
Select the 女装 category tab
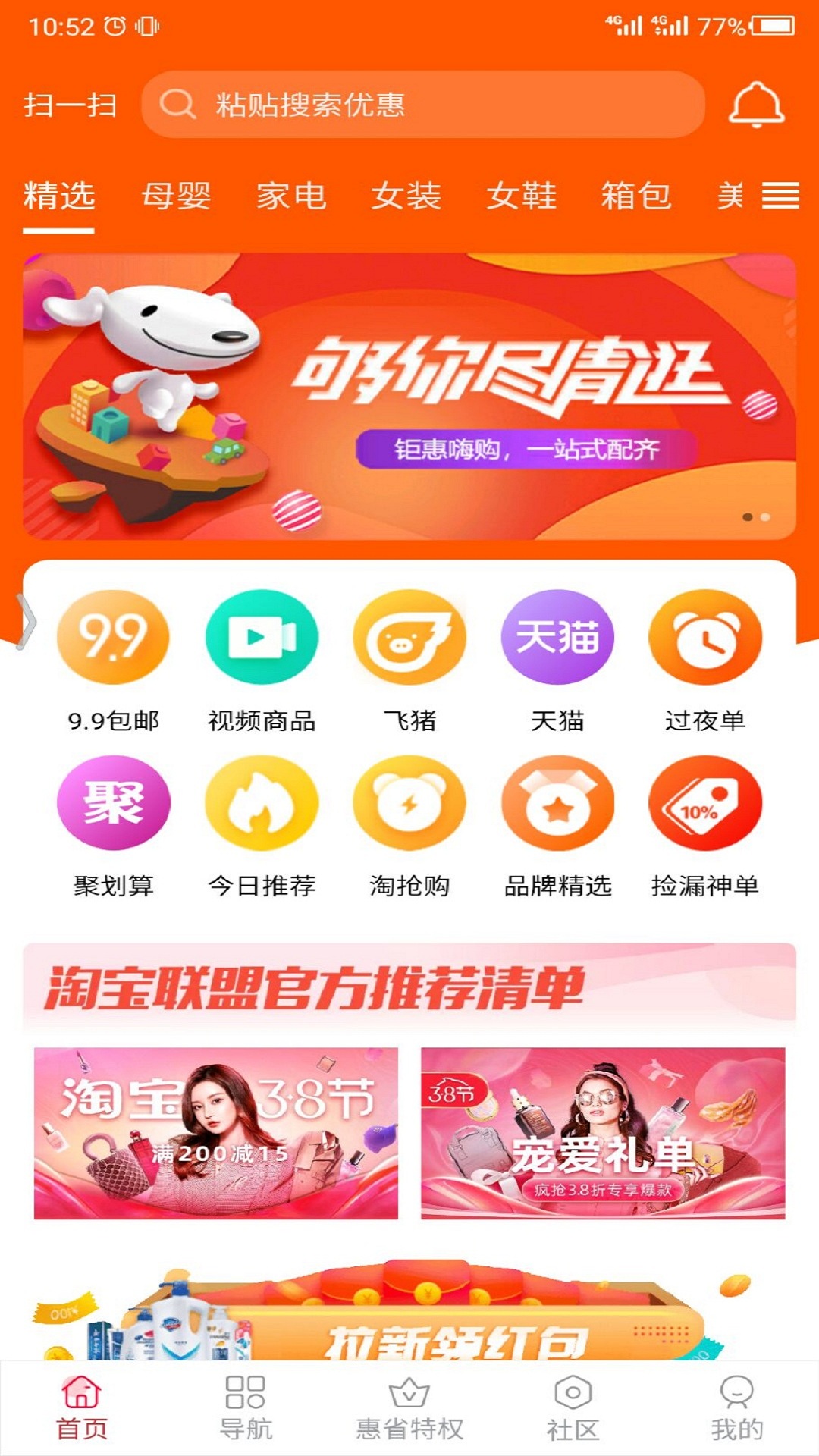[x=406, y=196]
